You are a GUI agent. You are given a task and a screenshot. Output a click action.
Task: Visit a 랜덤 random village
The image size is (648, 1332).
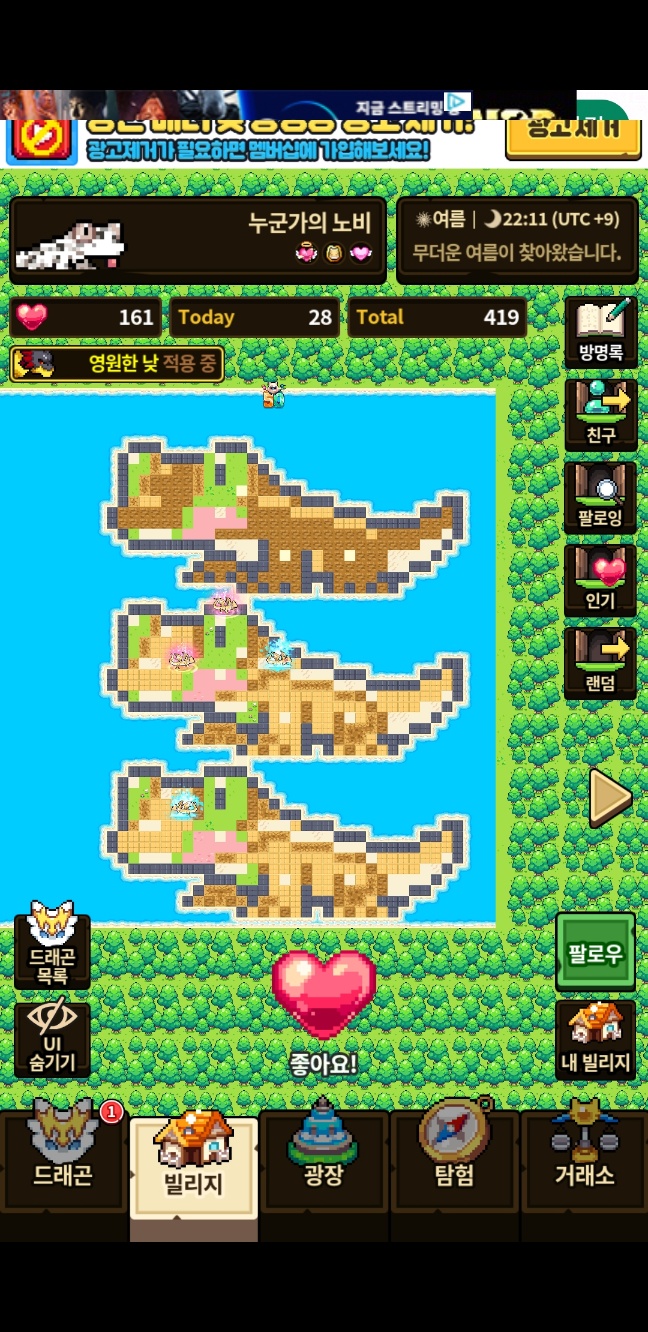[600, 662]
